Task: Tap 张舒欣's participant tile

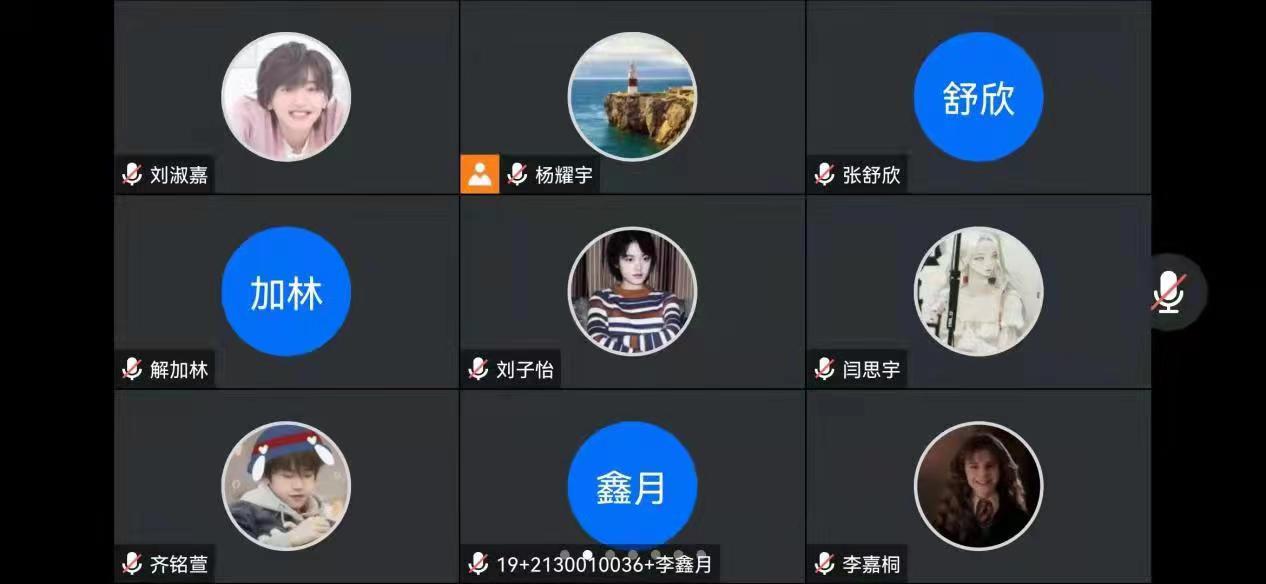Action: pyautogui.click(x=978, y=97)
